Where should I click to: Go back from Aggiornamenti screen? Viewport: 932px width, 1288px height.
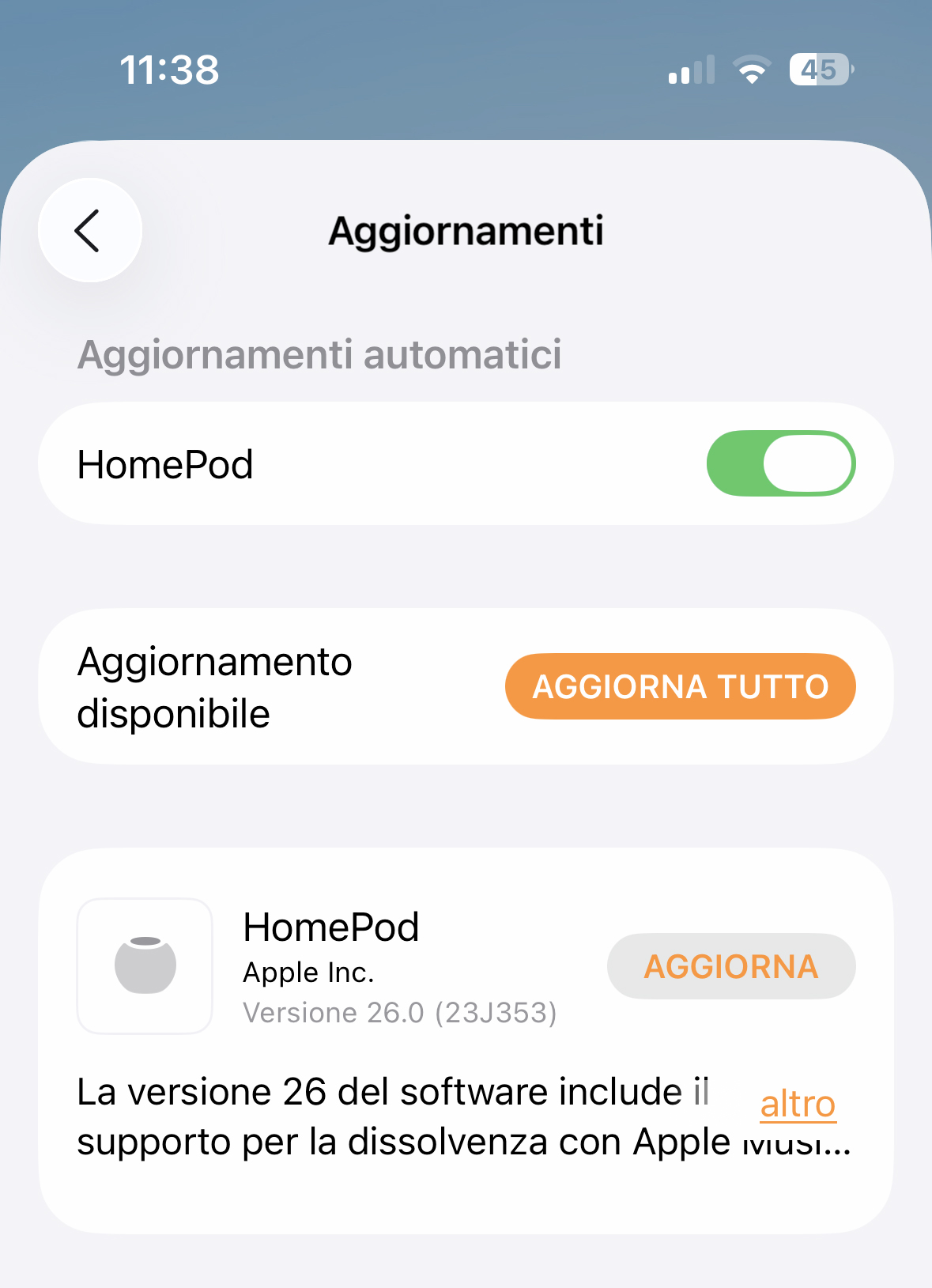[90, 230]
